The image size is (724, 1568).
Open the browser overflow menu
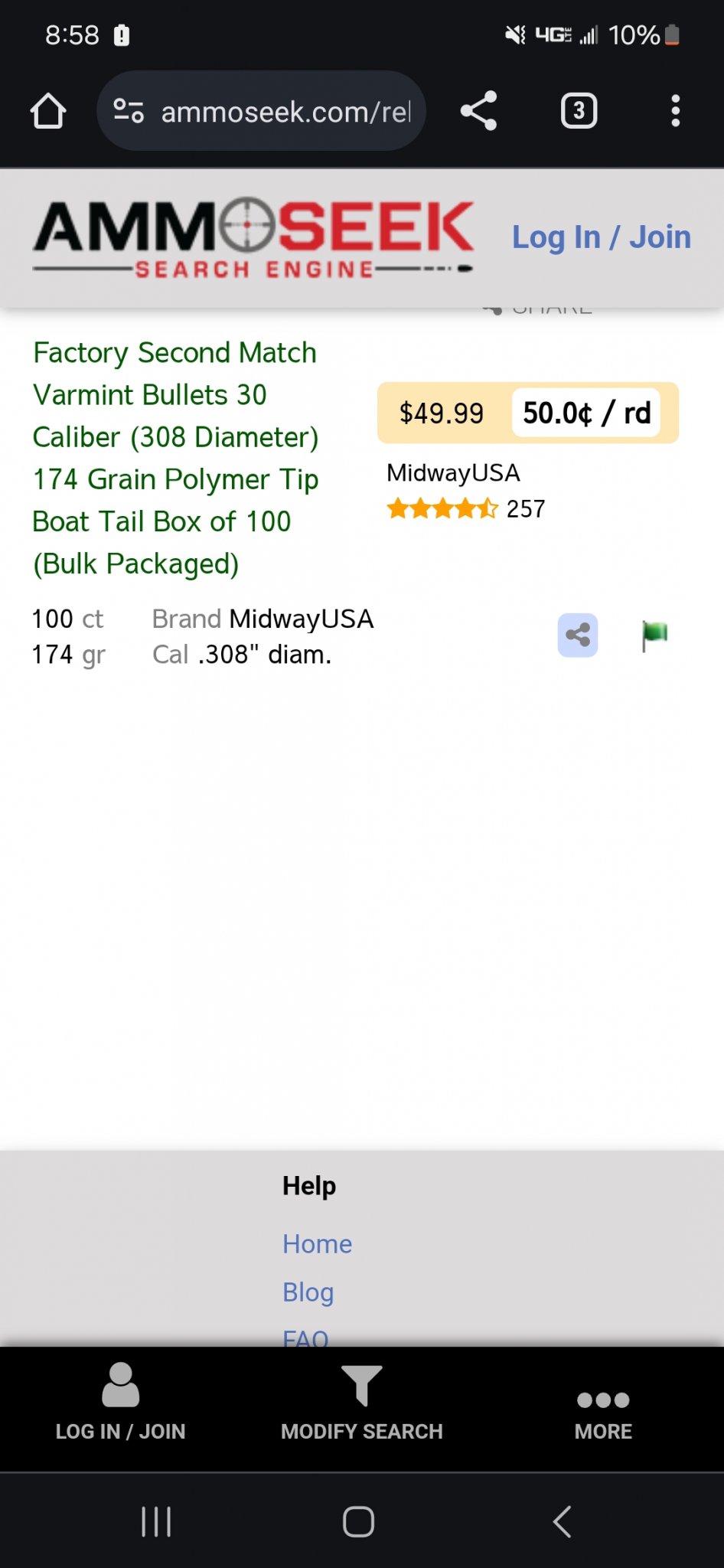[x=675, y=111]
